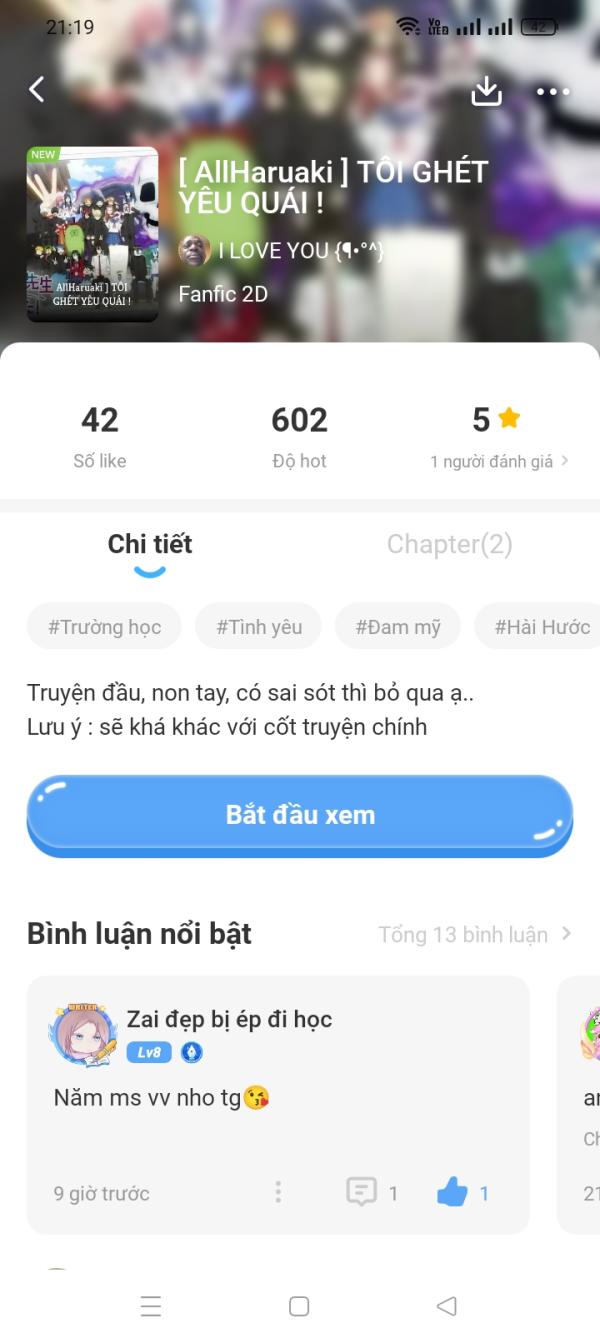Tap the #Trường học tag chip

point(104,627)
